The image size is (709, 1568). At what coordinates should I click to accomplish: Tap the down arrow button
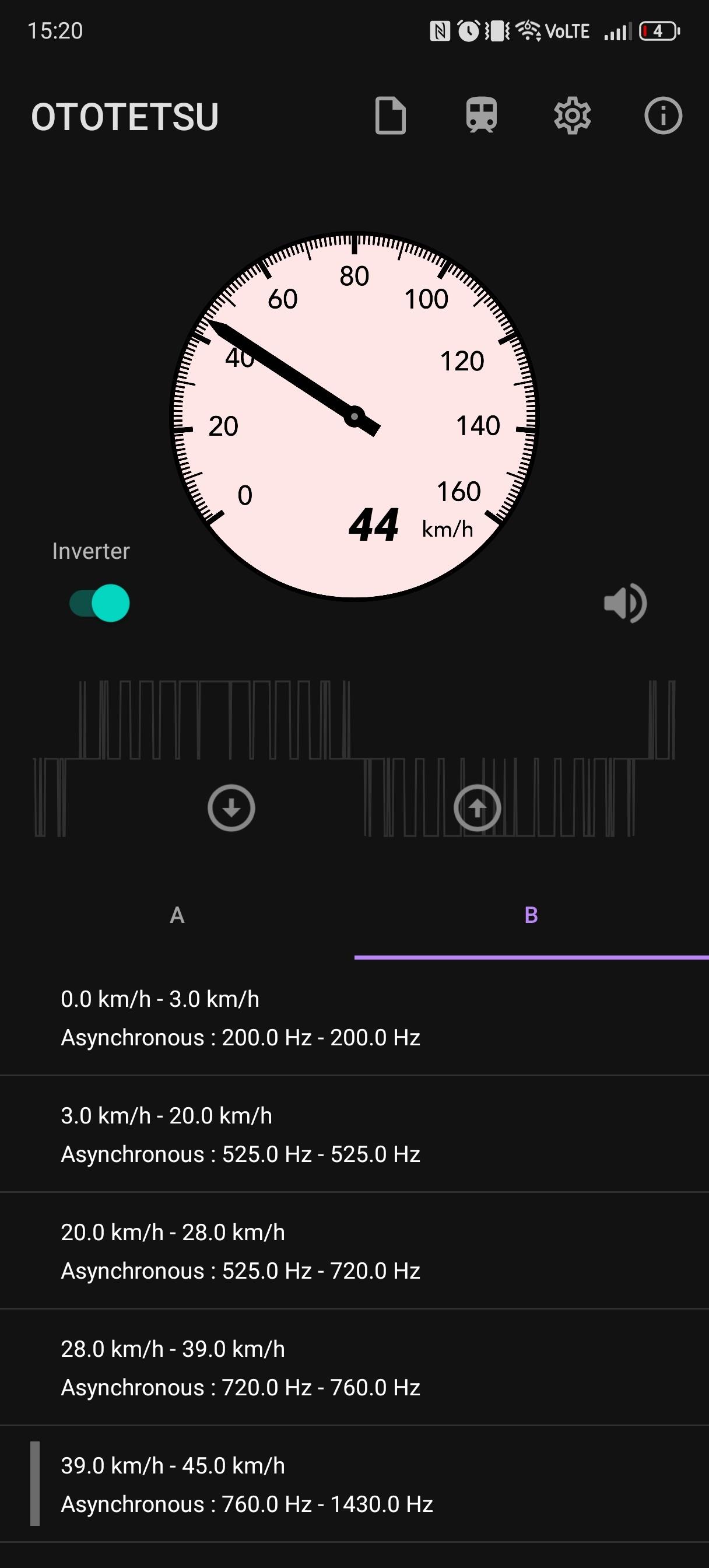point(231,808)
